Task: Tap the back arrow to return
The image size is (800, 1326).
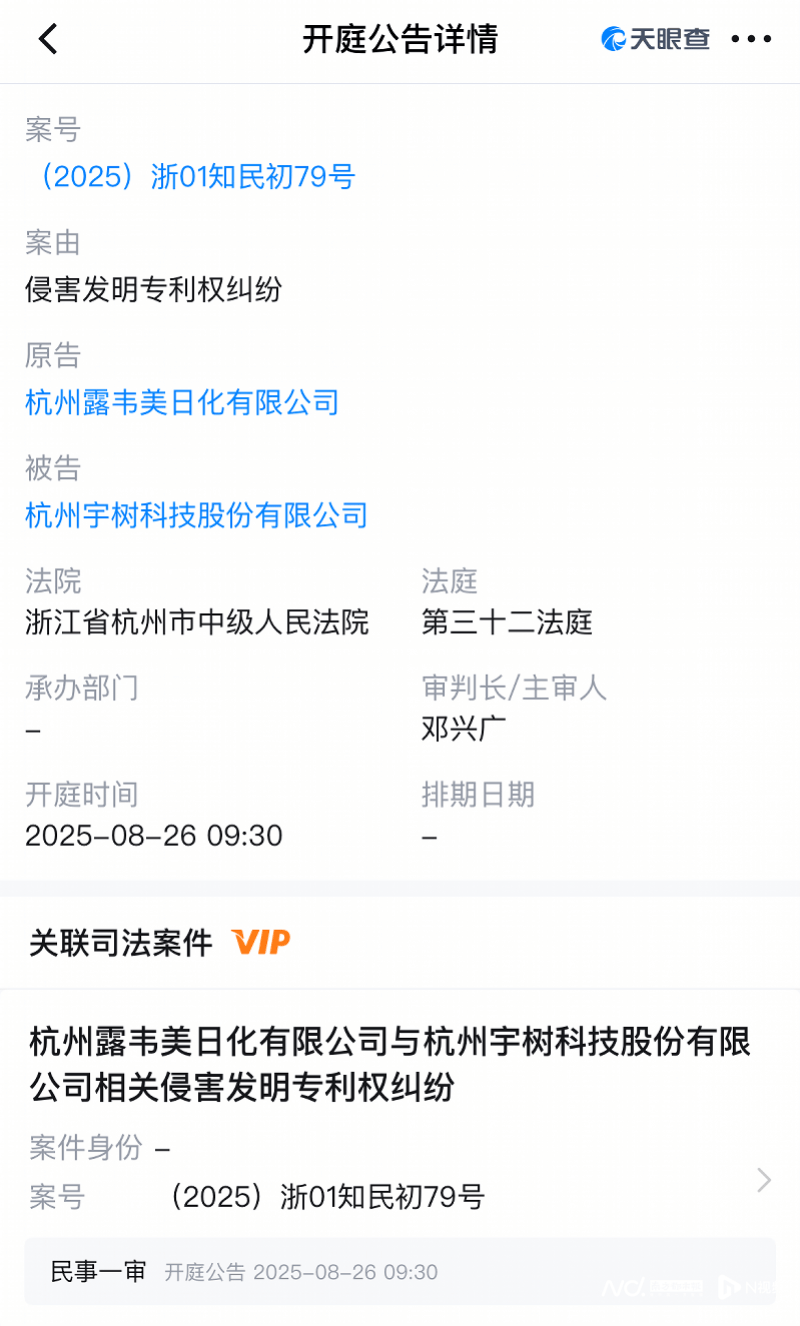Action: click(x=48, y=40)
